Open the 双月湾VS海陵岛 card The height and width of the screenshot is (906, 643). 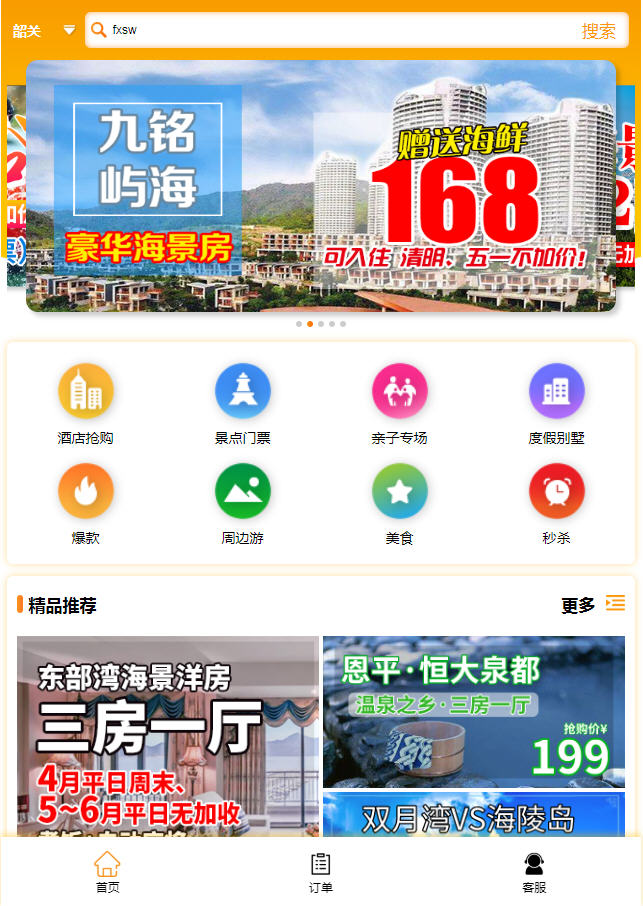pyautogui.click(x=473, y=816)
